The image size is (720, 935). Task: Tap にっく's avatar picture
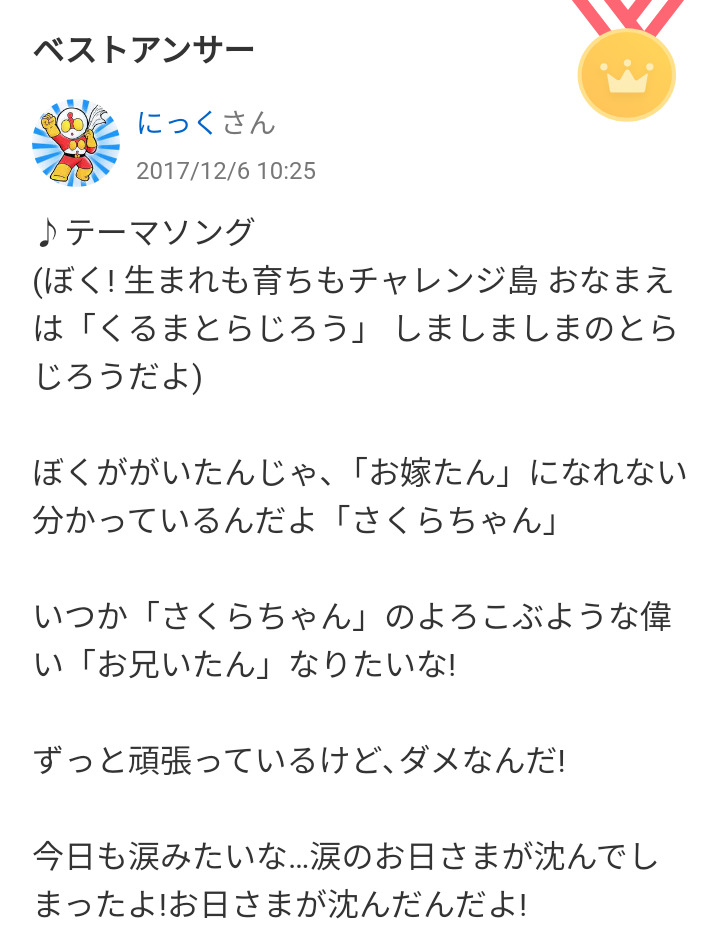76,143
